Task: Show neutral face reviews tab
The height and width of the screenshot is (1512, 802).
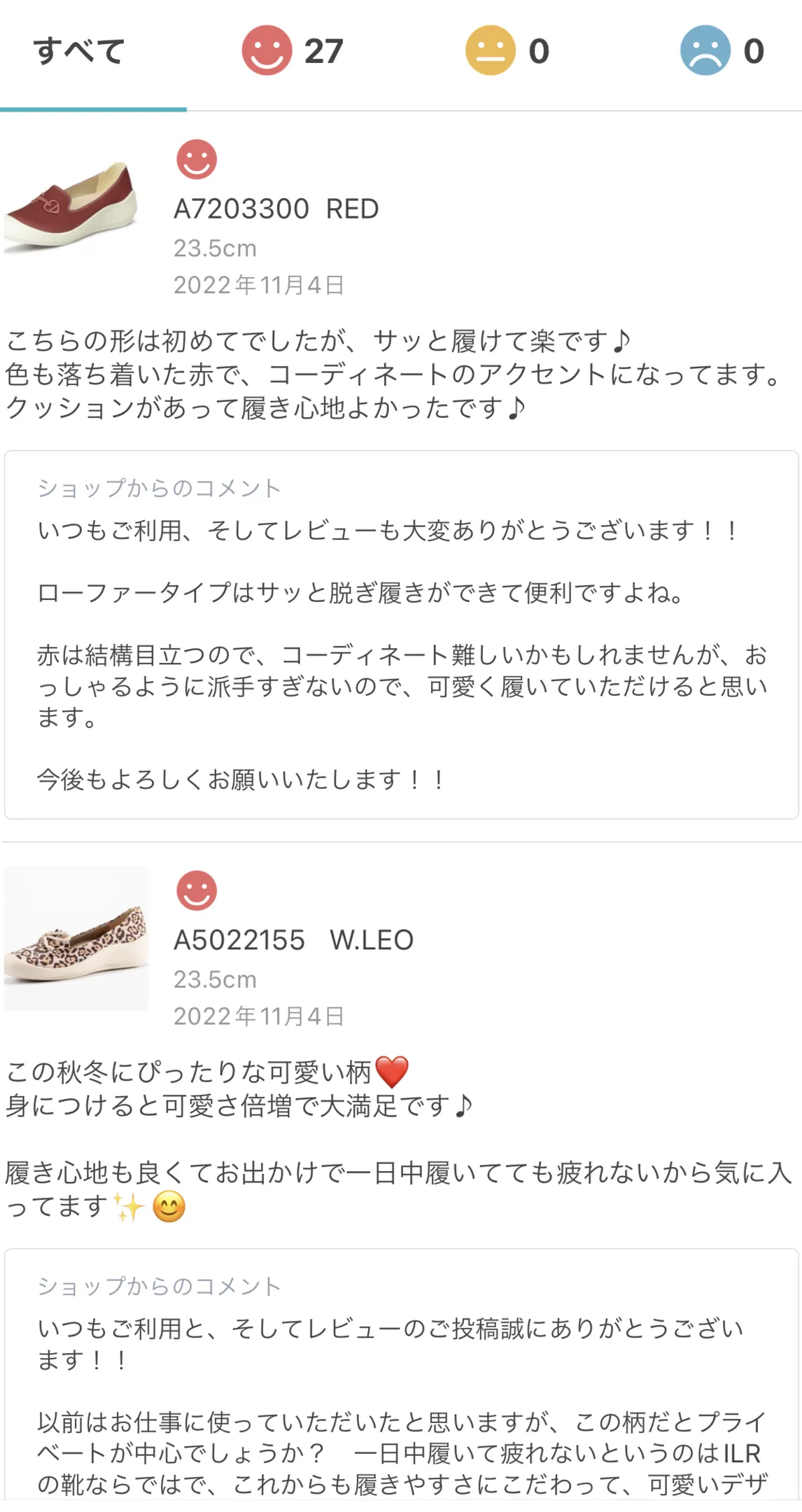Action: (x=507, y=51)
